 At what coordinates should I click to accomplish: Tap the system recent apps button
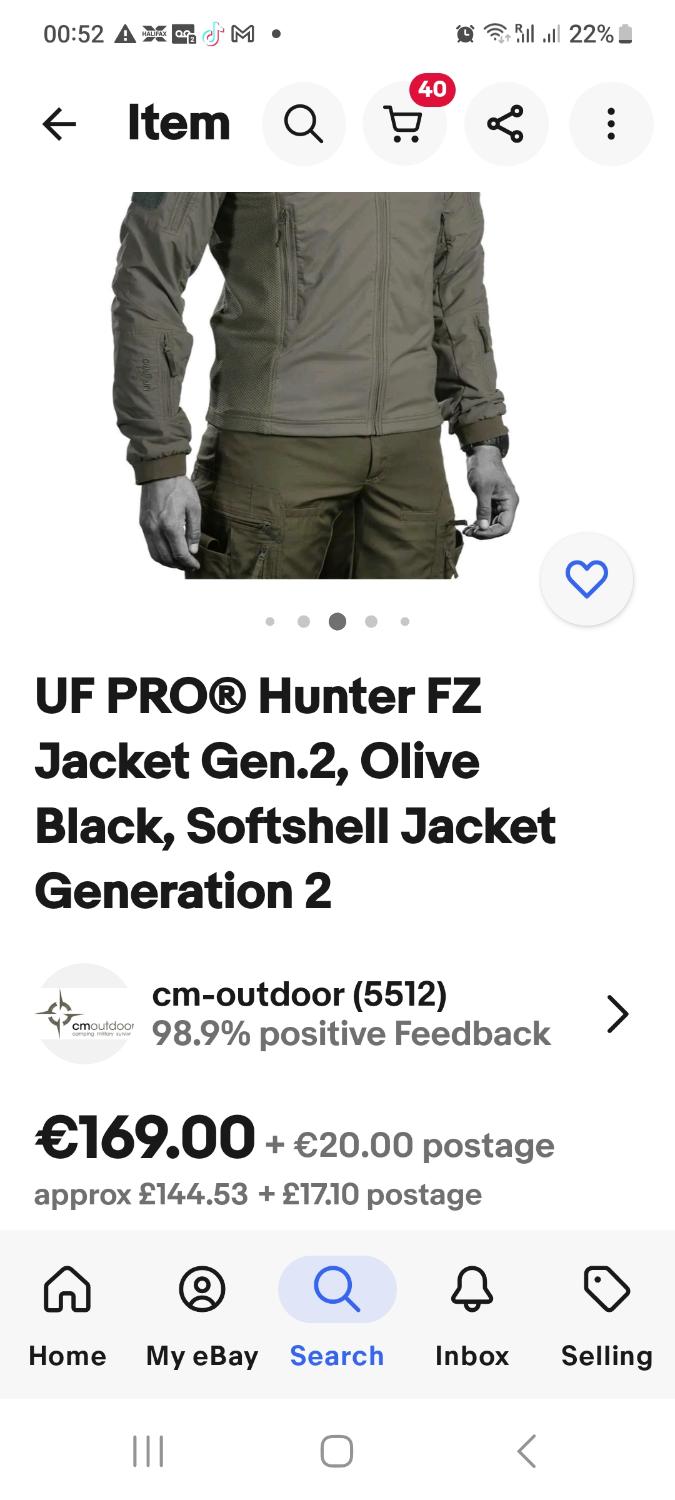point(148,1451)
